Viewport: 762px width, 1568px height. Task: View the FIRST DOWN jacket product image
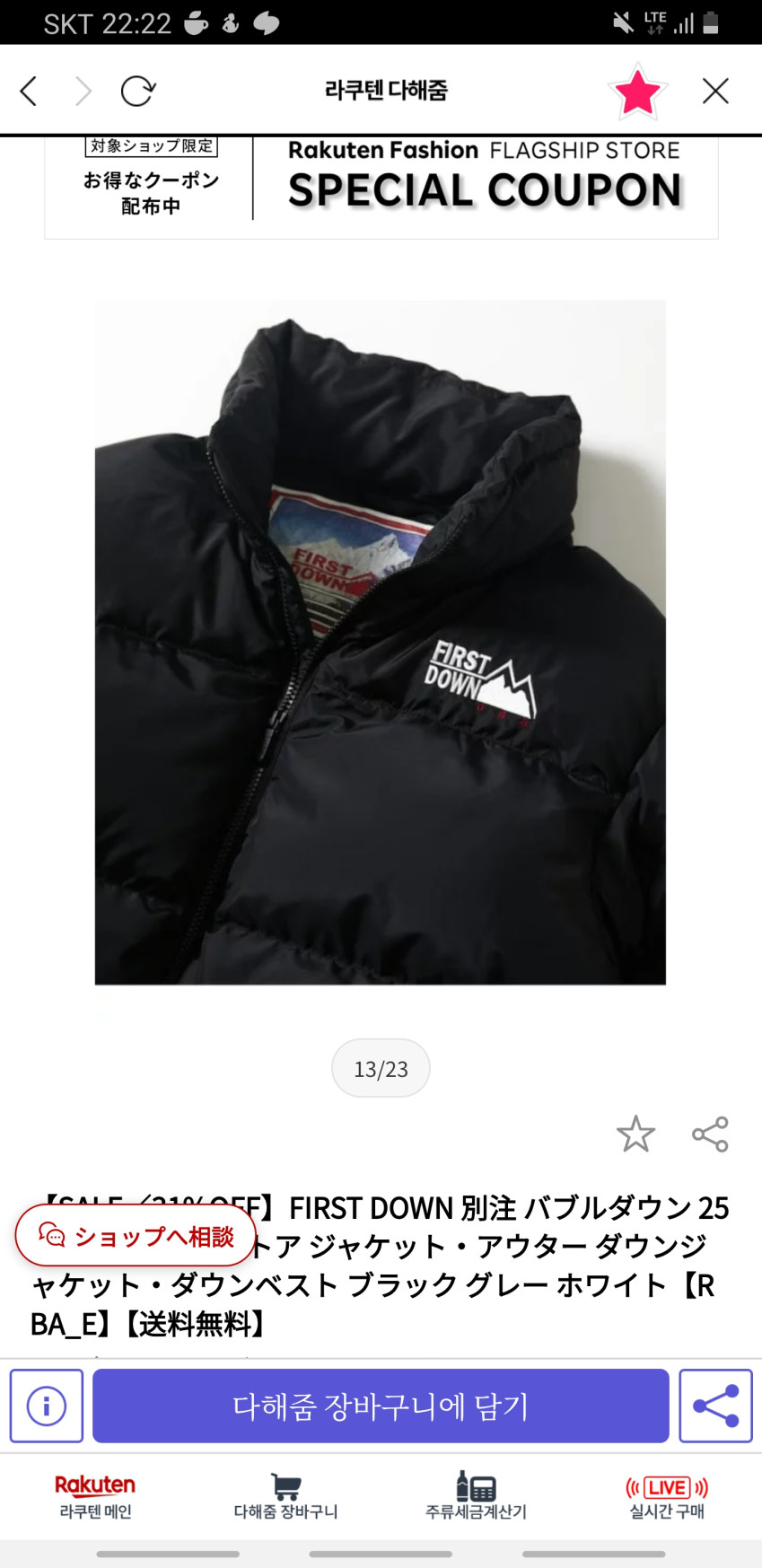381,642
